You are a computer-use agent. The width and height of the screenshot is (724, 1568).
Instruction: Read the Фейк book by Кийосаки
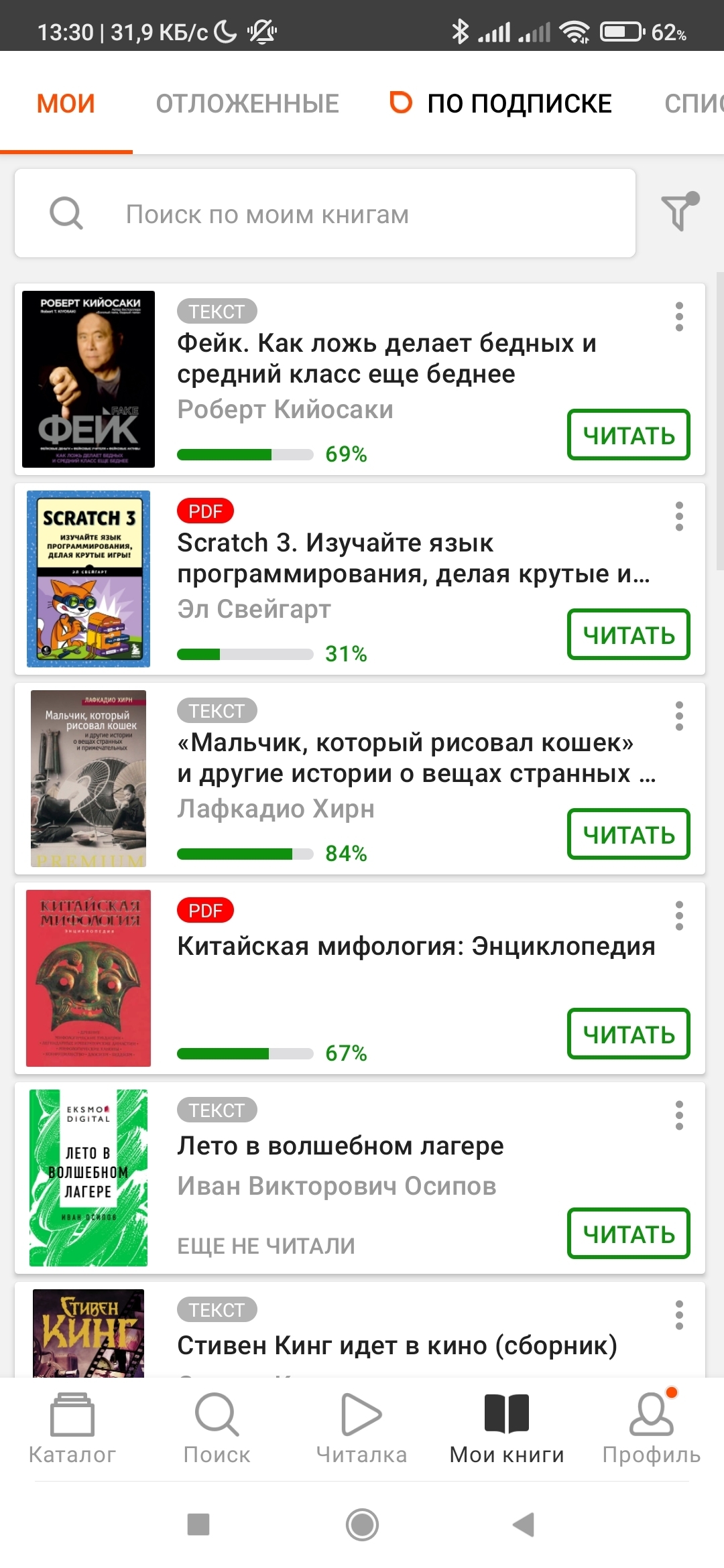pos(628,435)
